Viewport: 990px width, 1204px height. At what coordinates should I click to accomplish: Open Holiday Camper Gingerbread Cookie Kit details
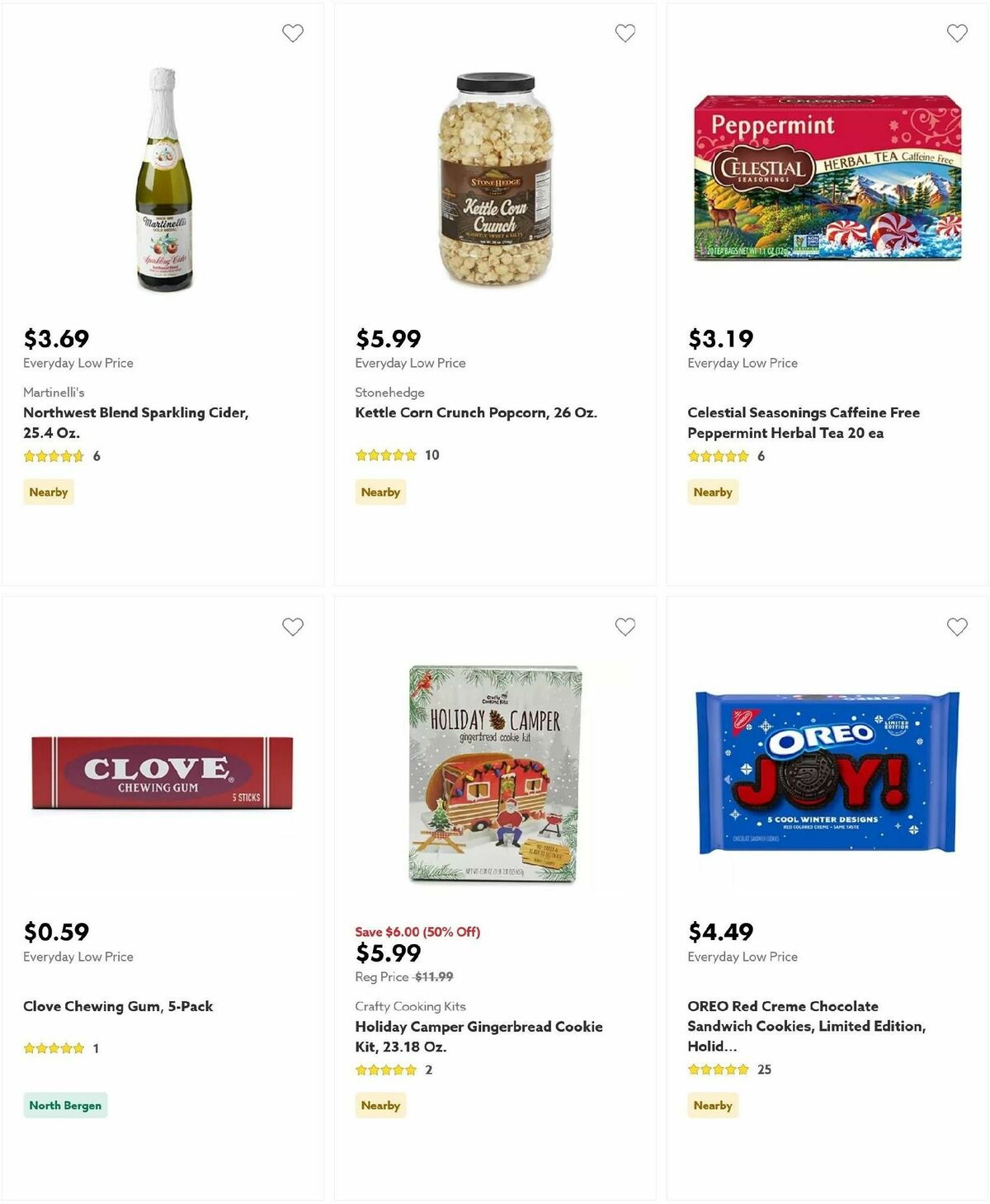click(478, 1036)
